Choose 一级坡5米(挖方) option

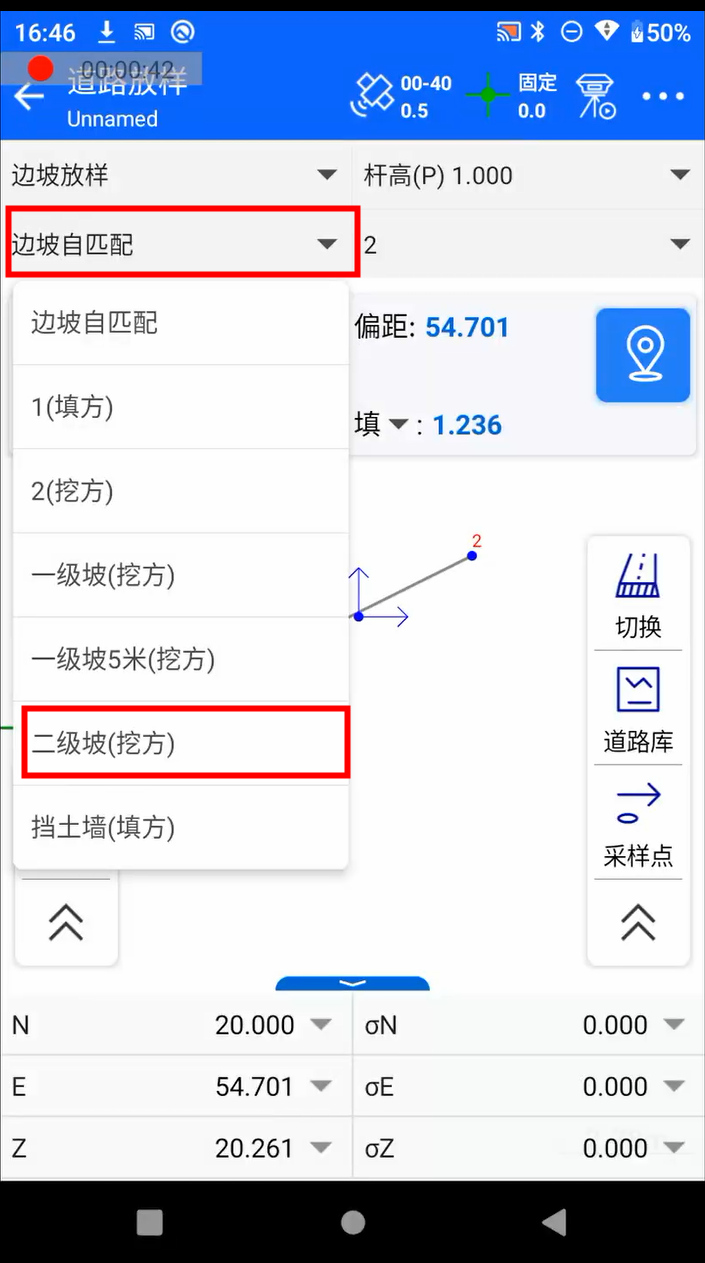coord(180,659)
